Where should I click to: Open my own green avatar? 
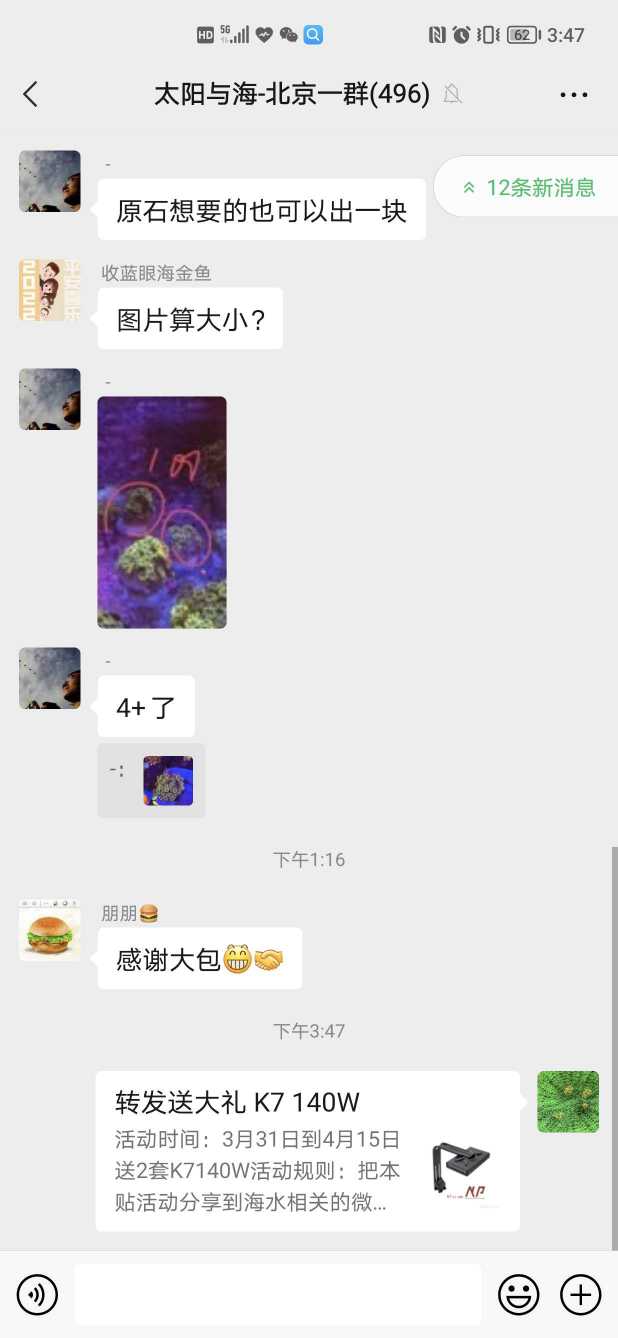click(568, 1102)
